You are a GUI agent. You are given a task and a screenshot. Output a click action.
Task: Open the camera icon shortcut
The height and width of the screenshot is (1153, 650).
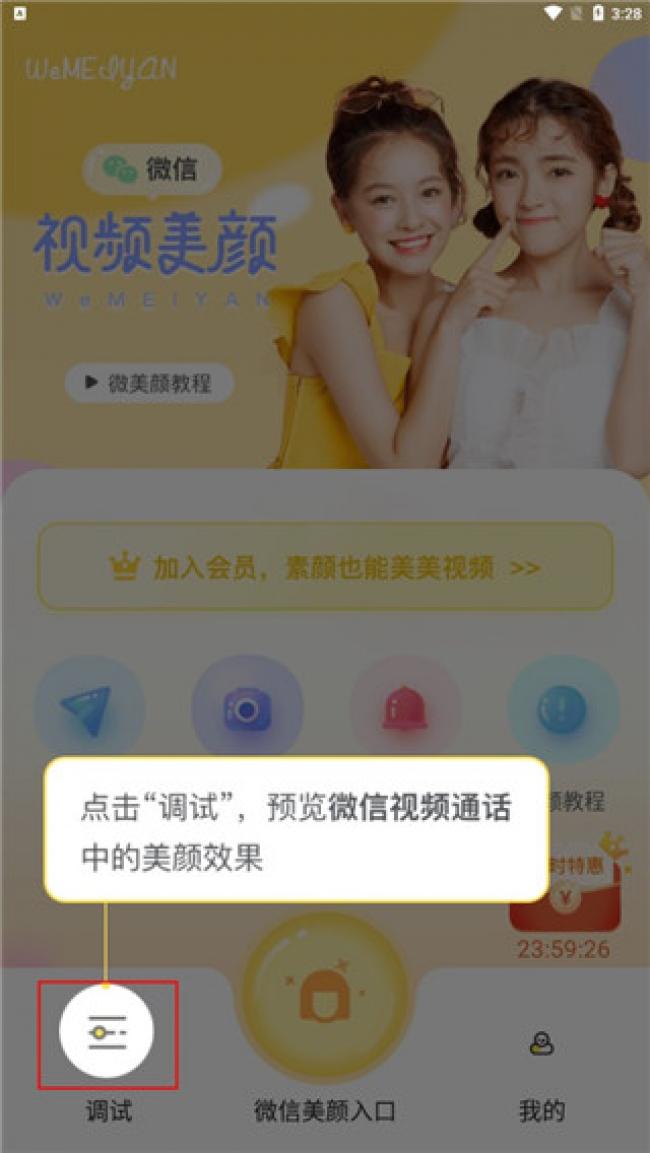[x=247, y=710]
